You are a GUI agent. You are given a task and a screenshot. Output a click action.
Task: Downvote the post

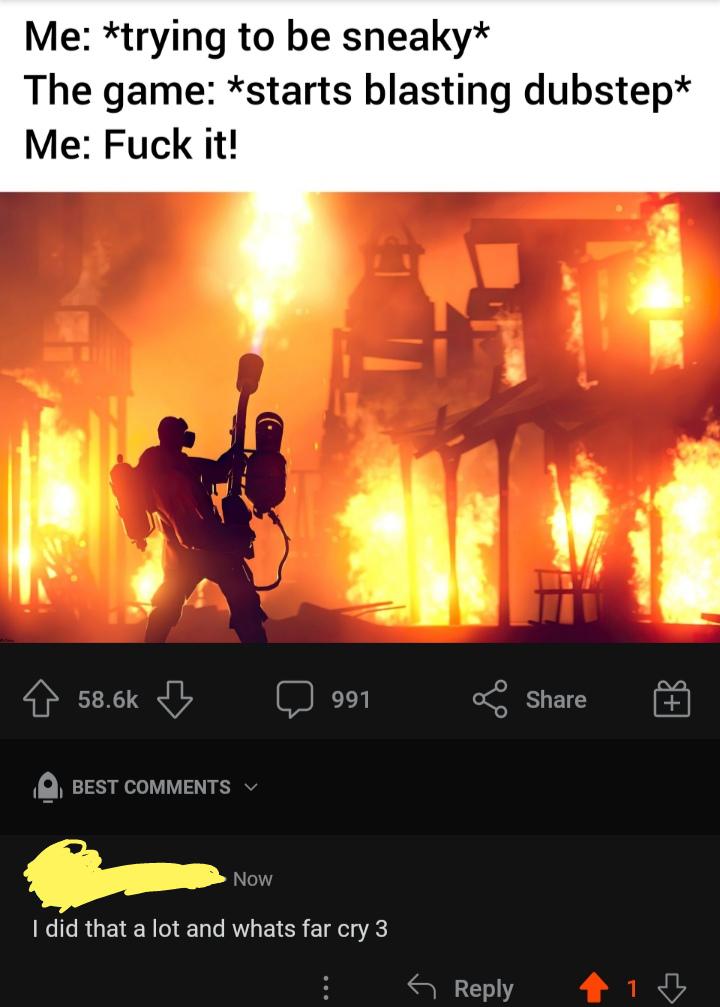click(174, 699)
